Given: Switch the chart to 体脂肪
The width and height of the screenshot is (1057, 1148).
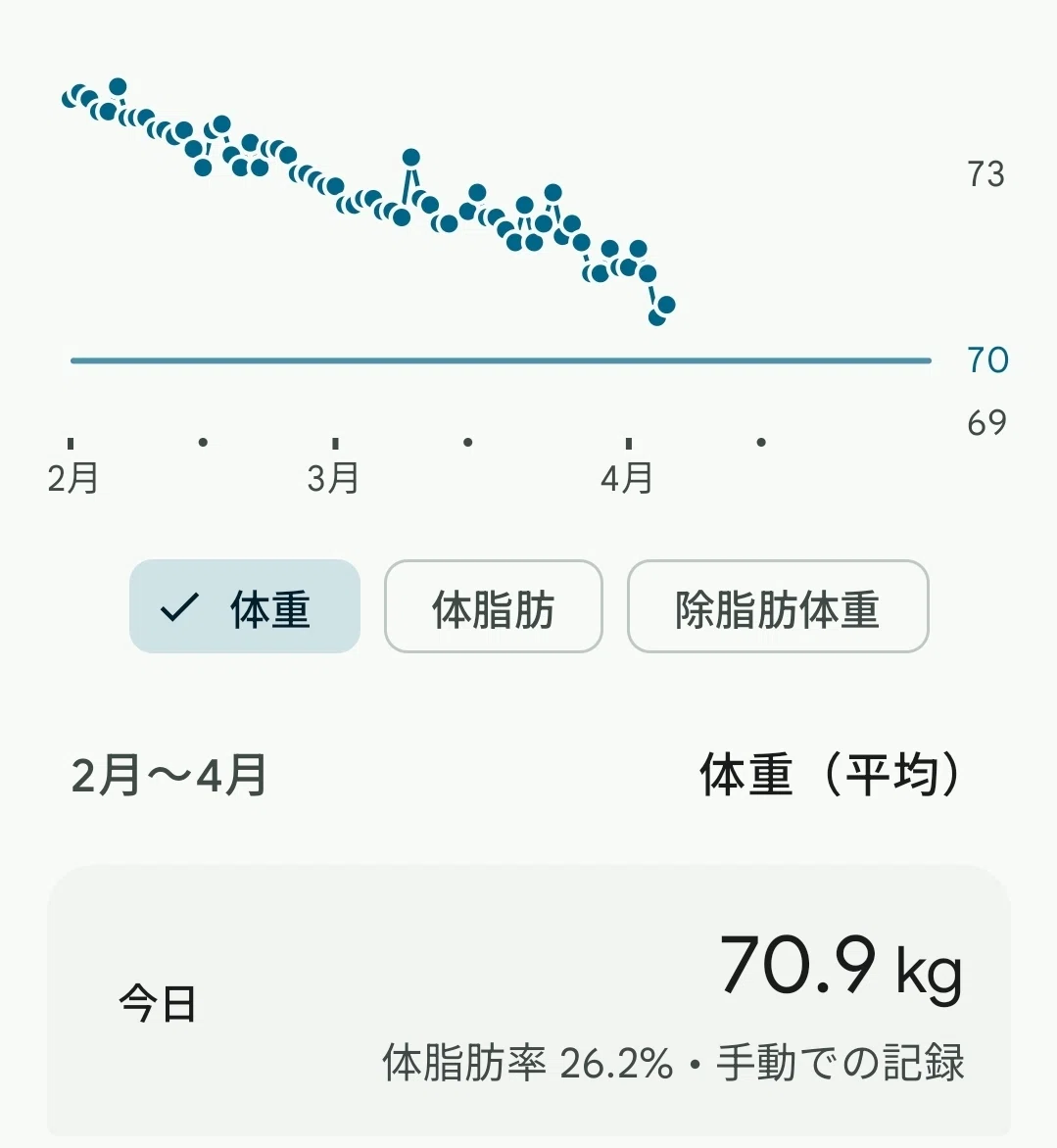Looking at the screenshot, I should (x=494, y=606).
